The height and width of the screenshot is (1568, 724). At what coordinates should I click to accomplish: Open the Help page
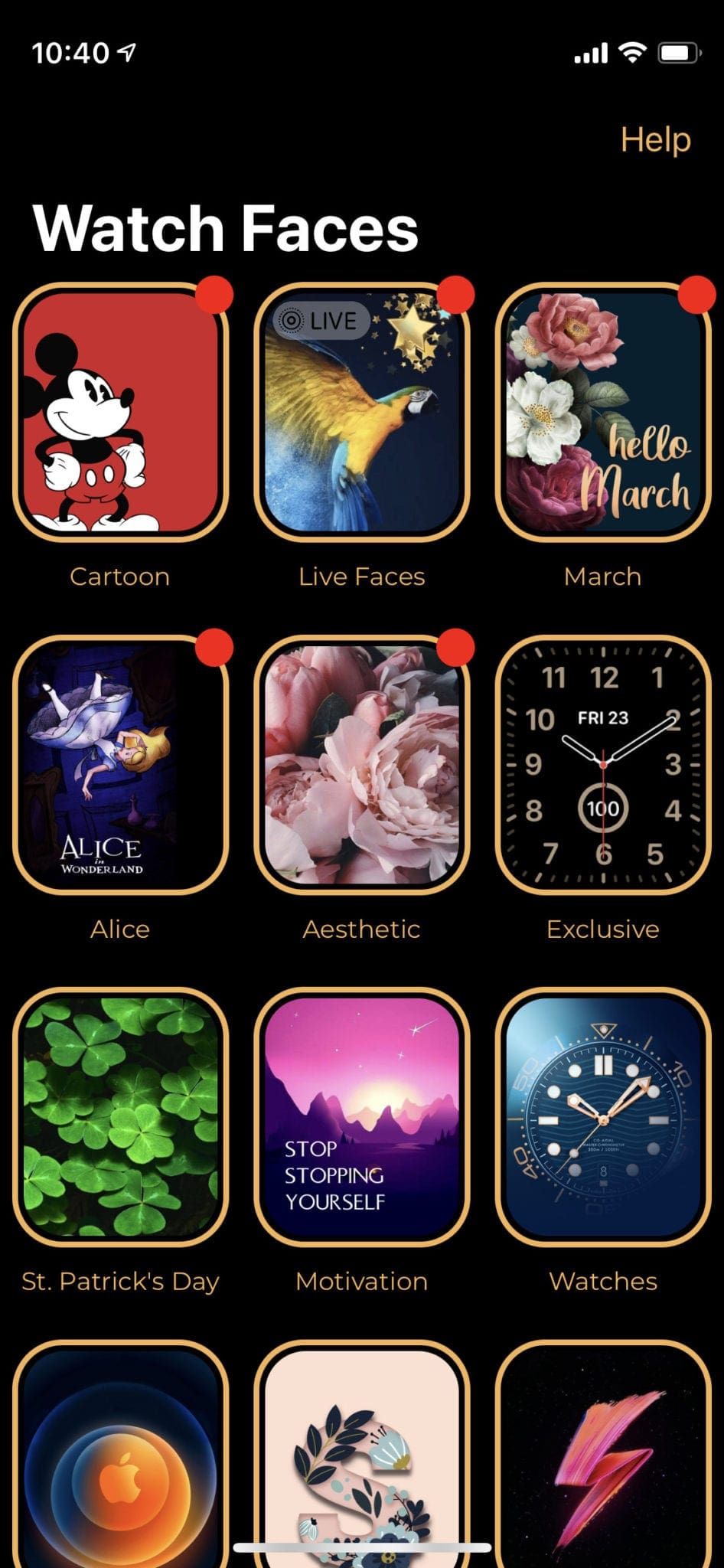click(x=656, y=140)
